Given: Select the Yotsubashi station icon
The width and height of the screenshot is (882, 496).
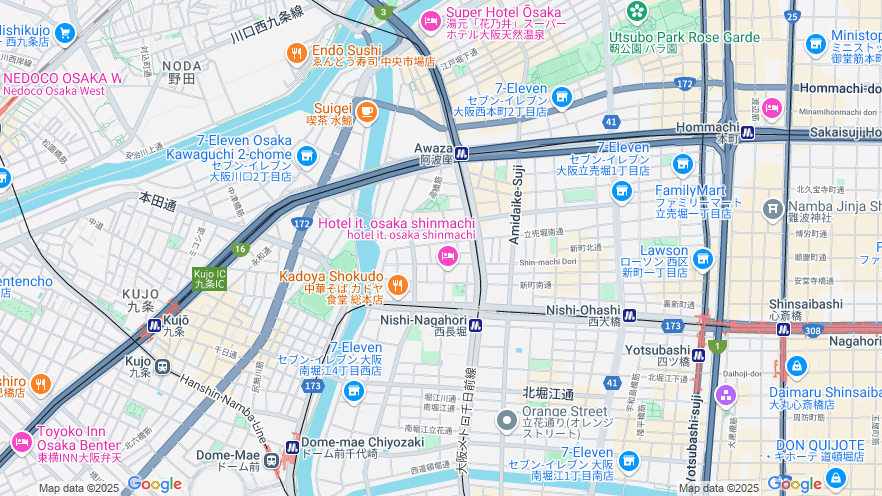Looking at the screenshot, I should coord(698,355).
